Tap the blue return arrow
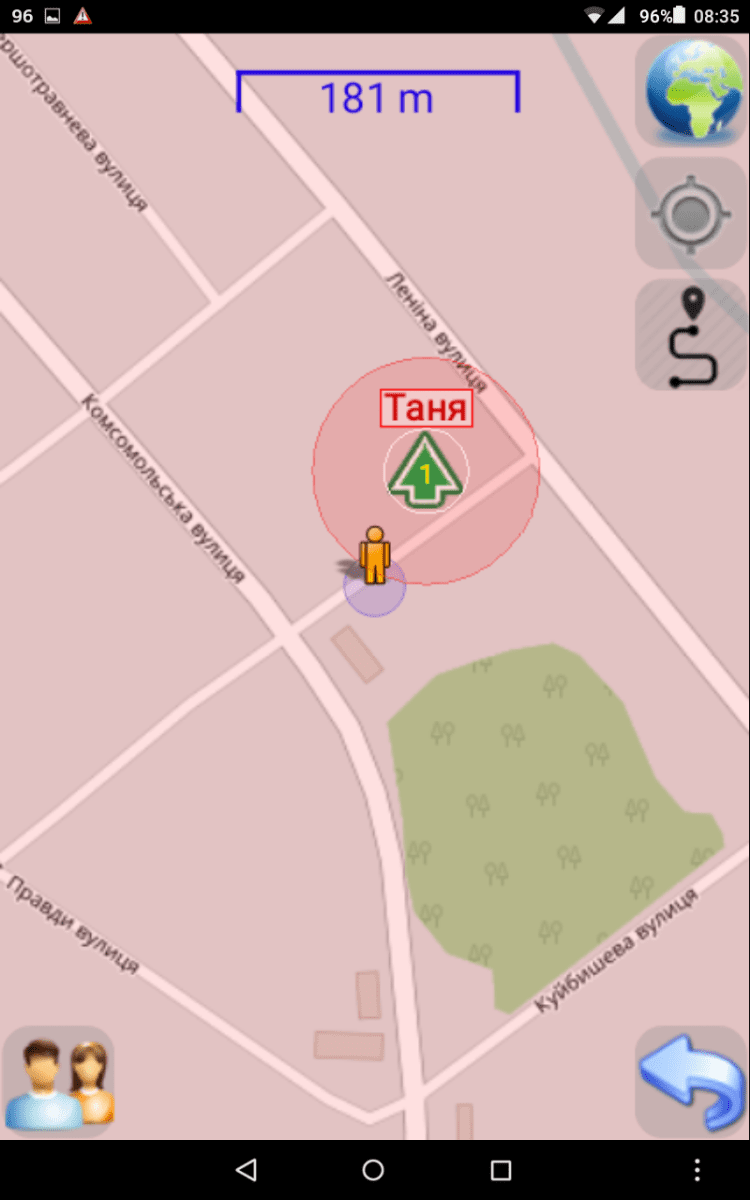750x1200 pixels. click(690, 1082)
